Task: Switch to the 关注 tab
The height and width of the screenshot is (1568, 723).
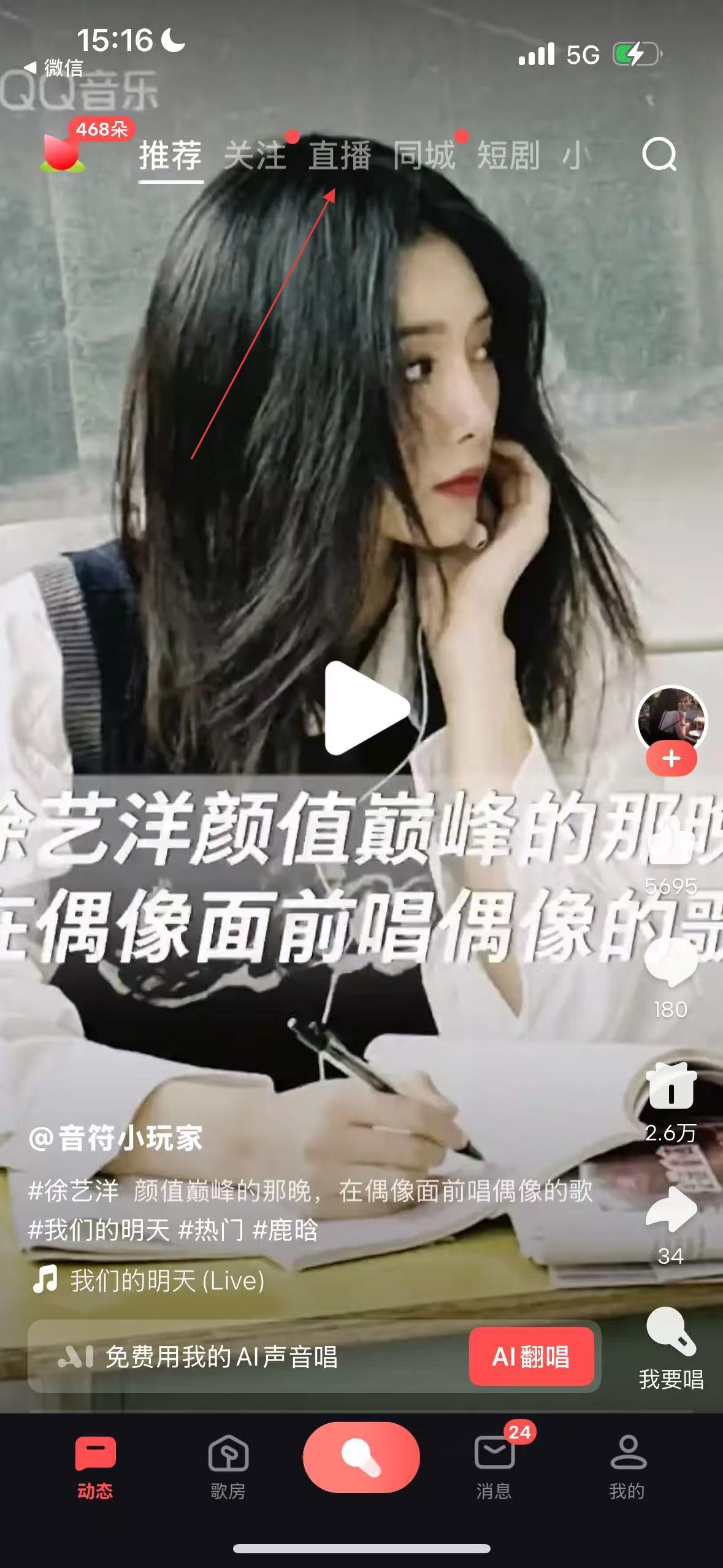Action: pos(255,155)
